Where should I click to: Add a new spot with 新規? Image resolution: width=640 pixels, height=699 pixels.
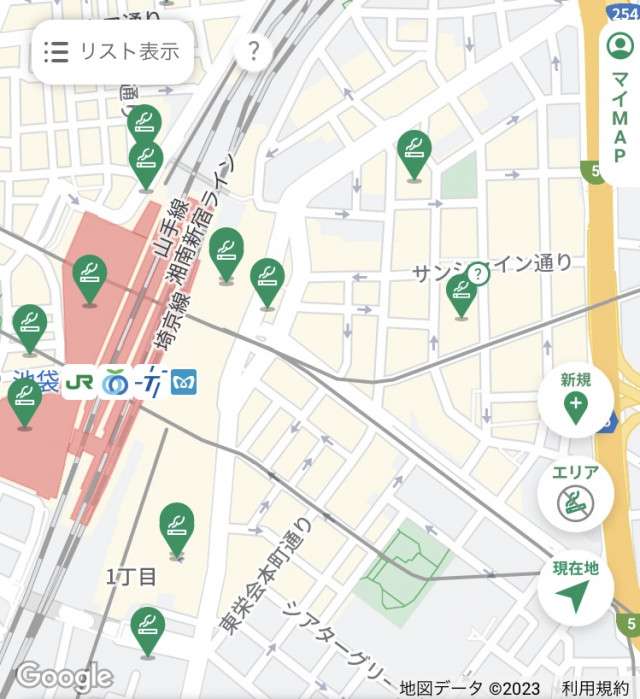coord(575,398)
